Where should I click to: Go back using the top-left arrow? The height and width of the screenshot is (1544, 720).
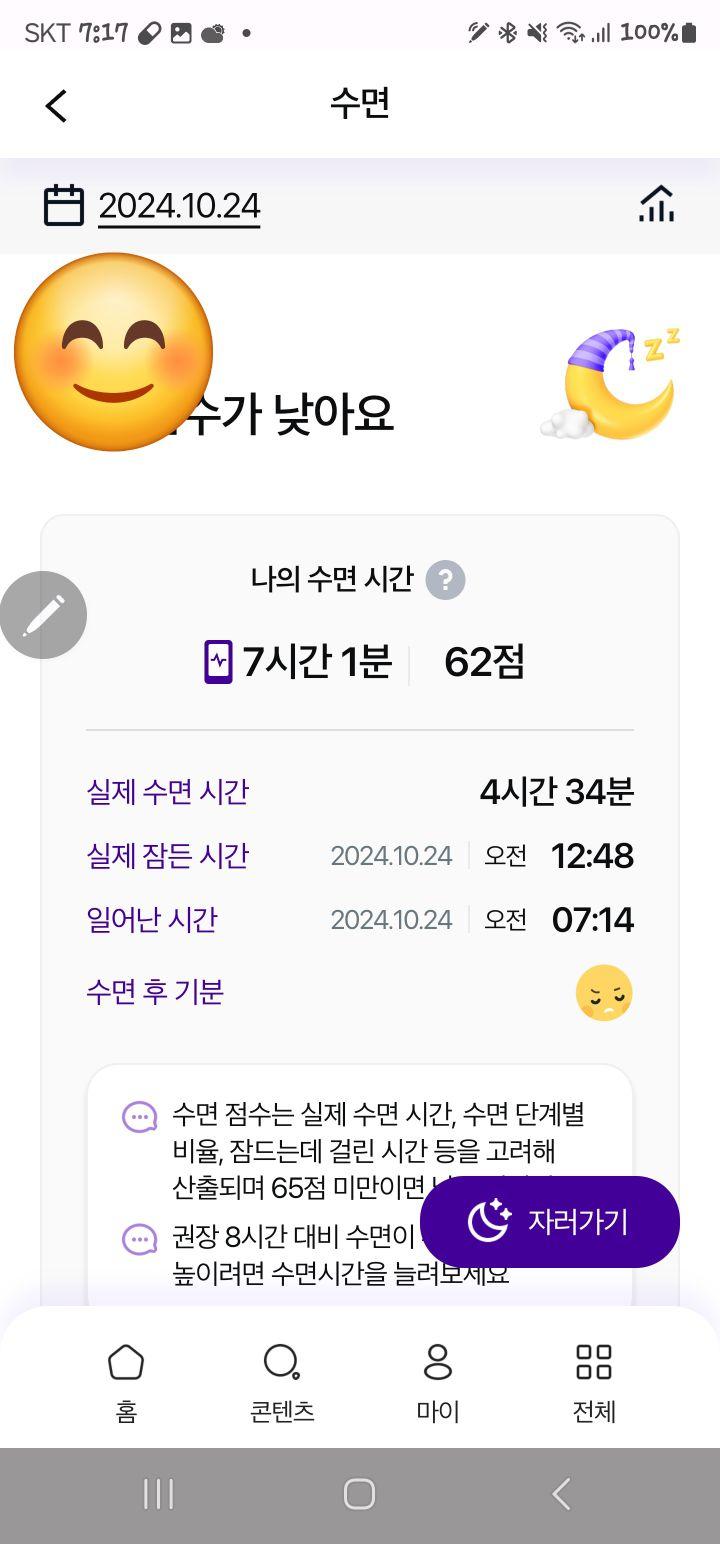[56, 105]
